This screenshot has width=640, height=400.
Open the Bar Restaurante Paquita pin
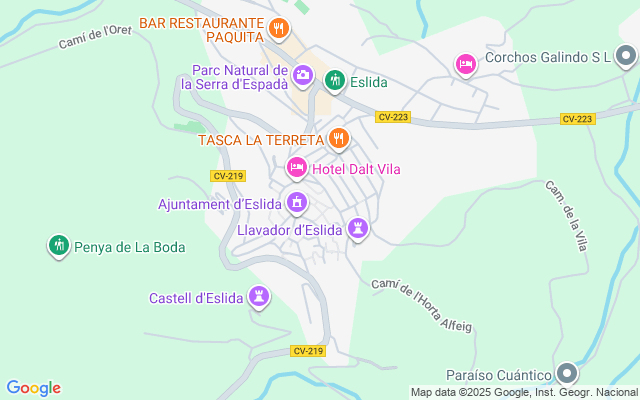280,27
